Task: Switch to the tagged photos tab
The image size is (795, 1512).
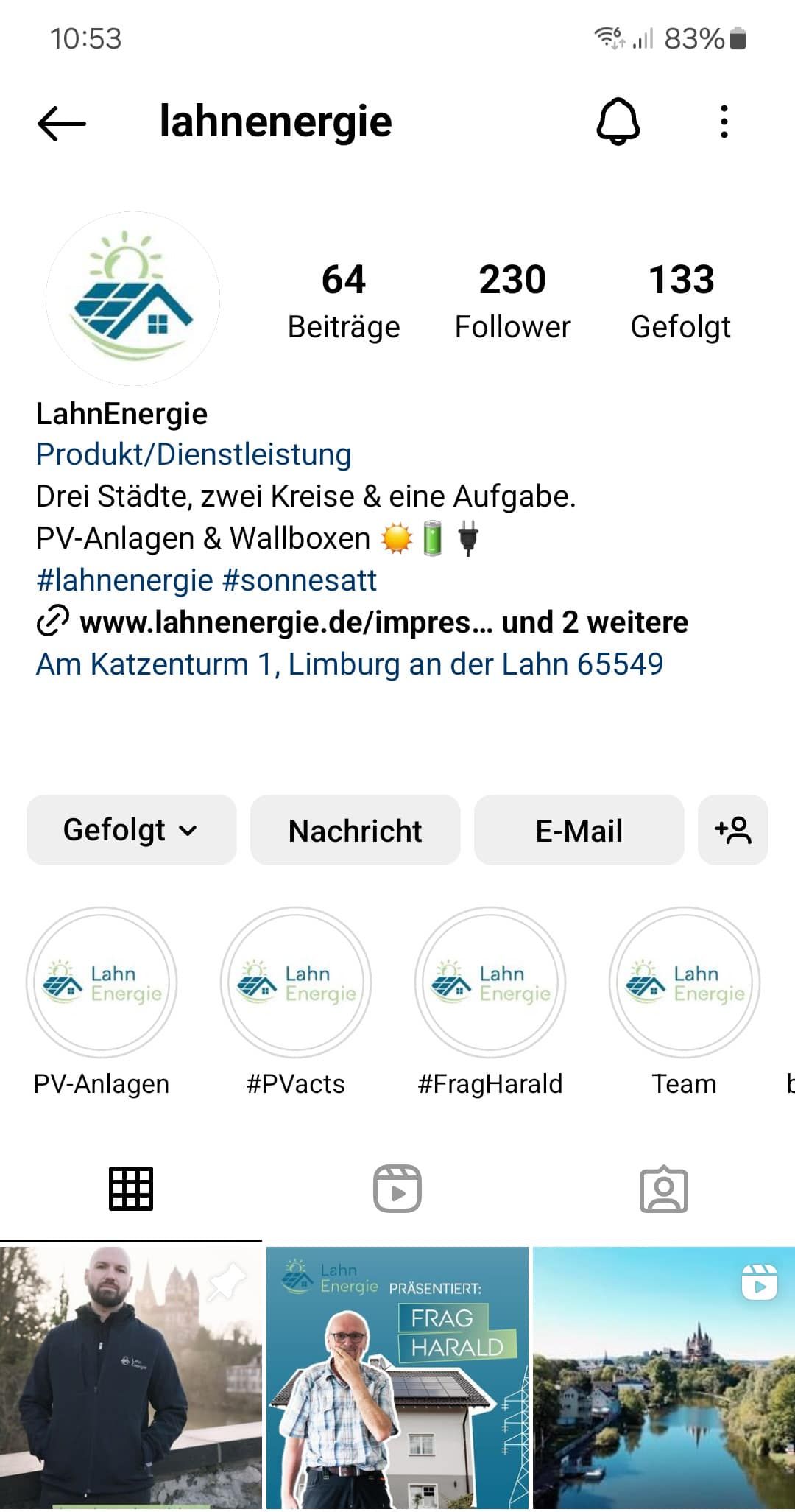Action: 663,1189
